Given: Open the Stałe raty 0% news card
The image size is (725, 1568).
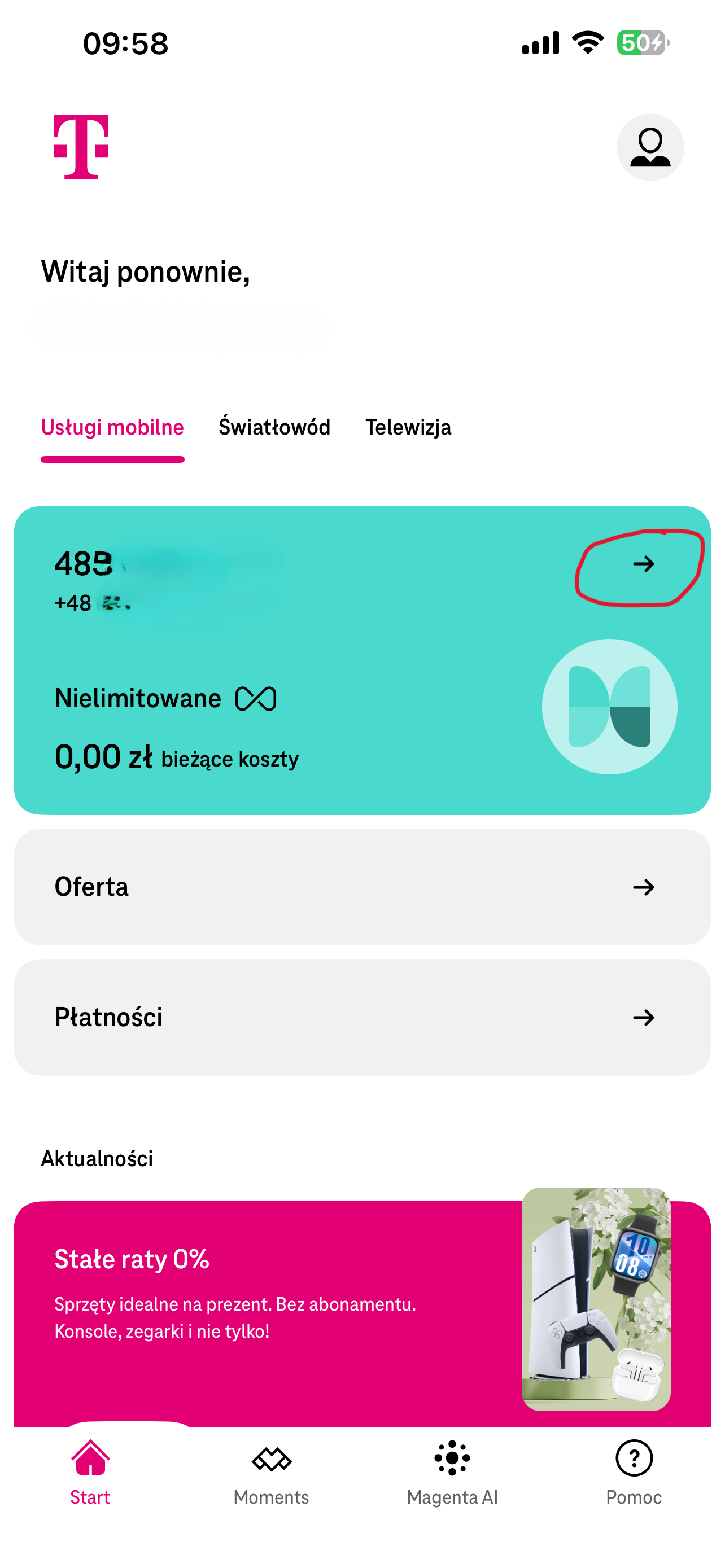Looking at the screenshot, I should 362,1309.
